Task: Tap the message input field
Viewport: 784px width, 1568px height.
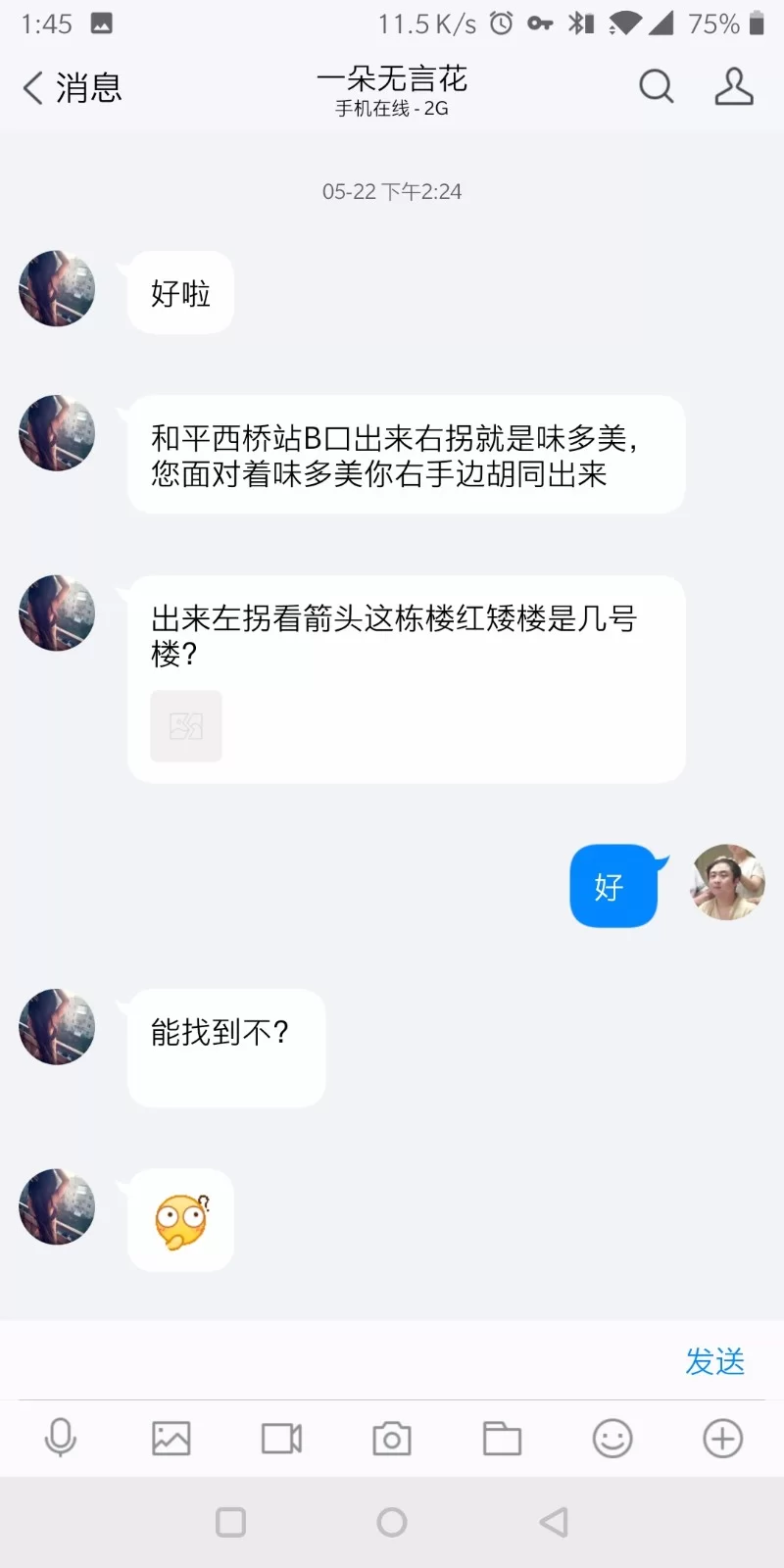Action: click(333, 1360)
